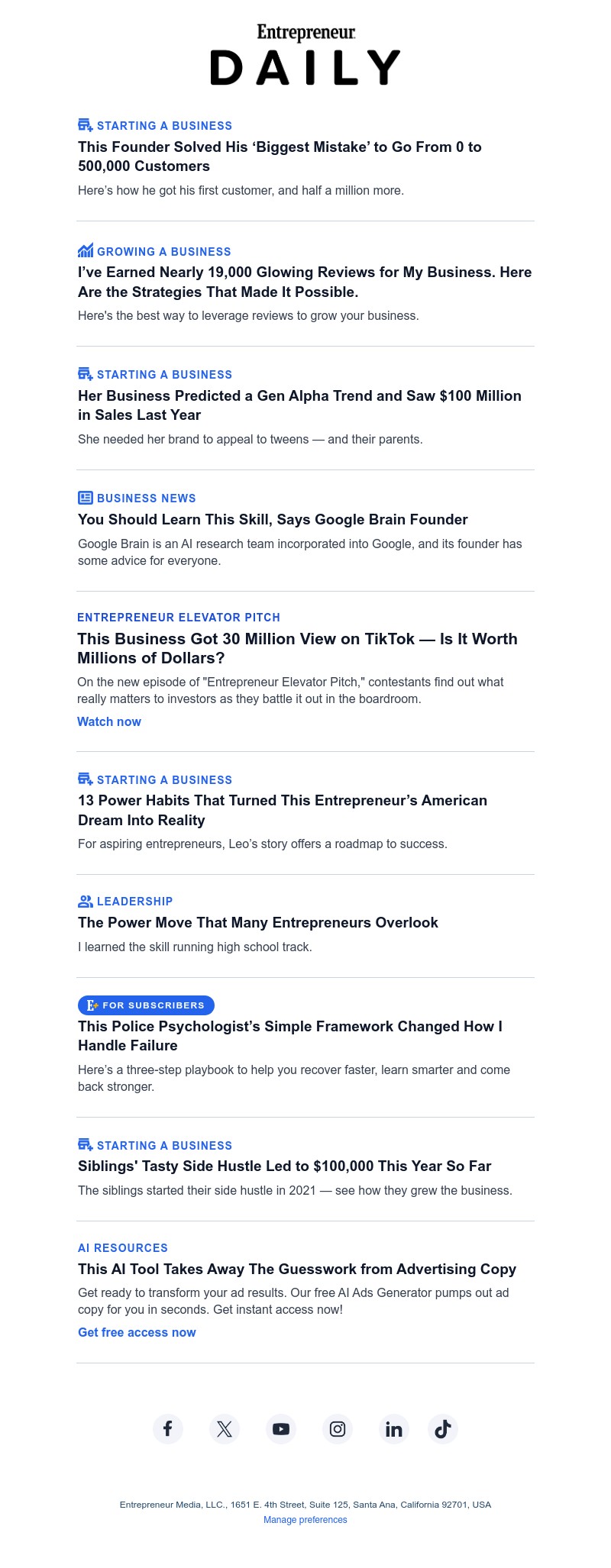Image resolution: width=611 pixels, height=1568 pixels.
Task: Open Instagram via the social icon
Action: 337,1429
